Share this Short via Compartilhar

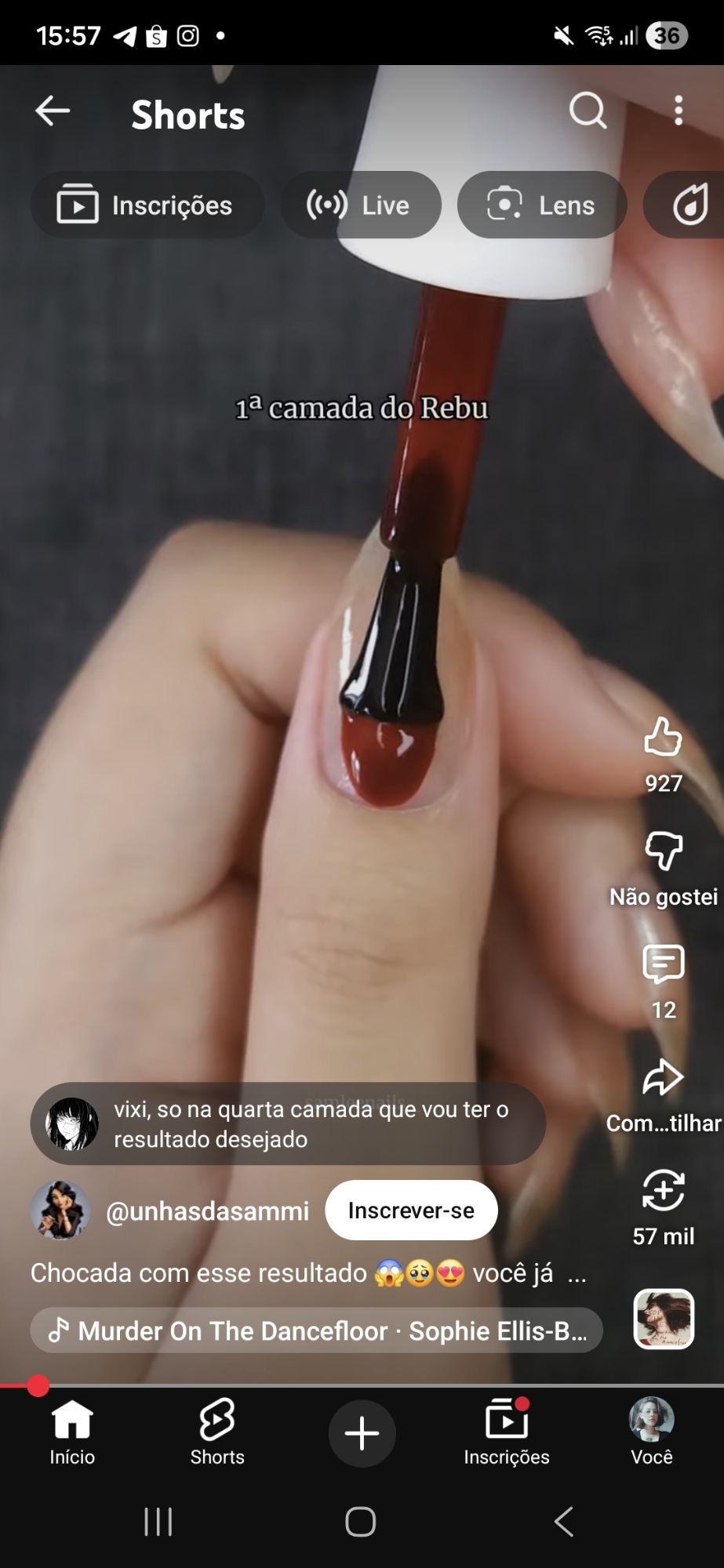(663, 1079)
